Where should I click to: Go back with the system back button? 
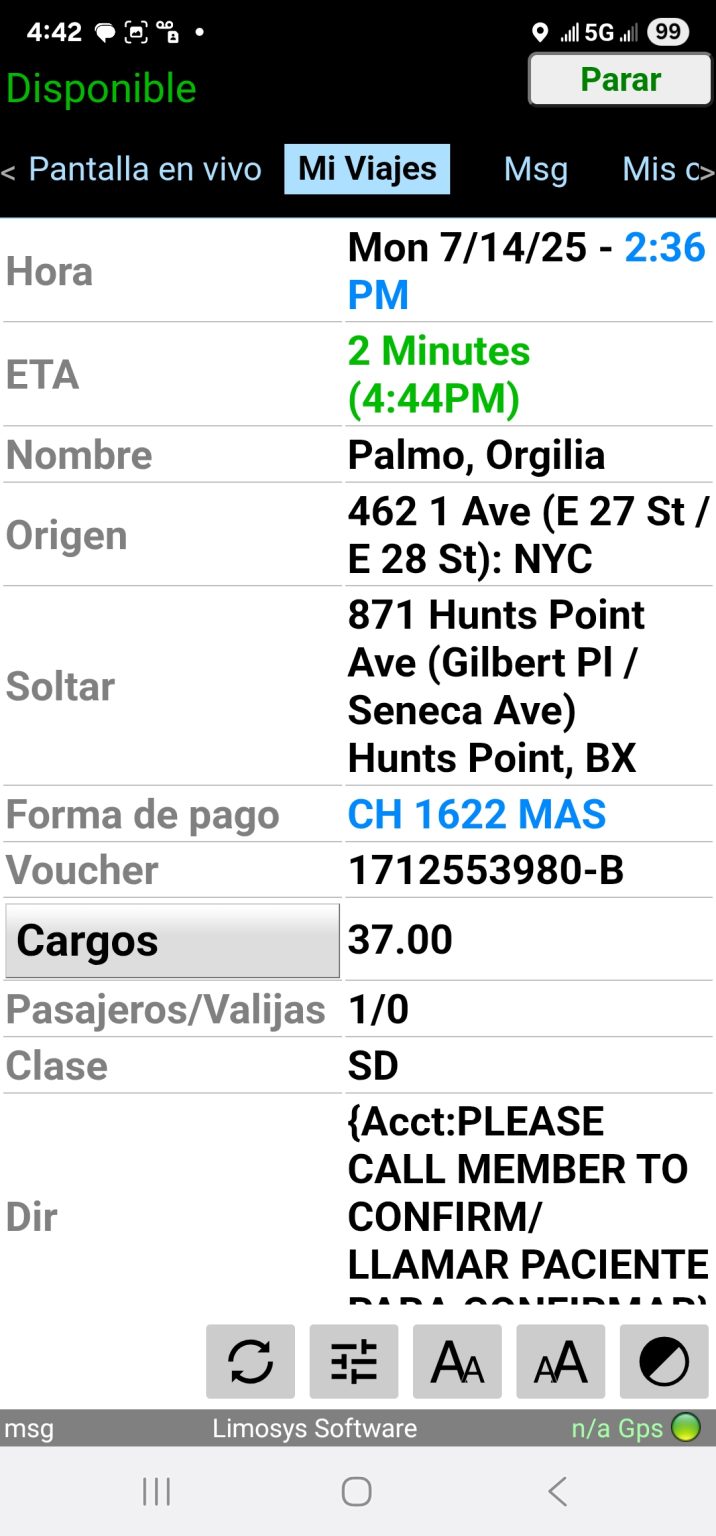pos(558,1491)
